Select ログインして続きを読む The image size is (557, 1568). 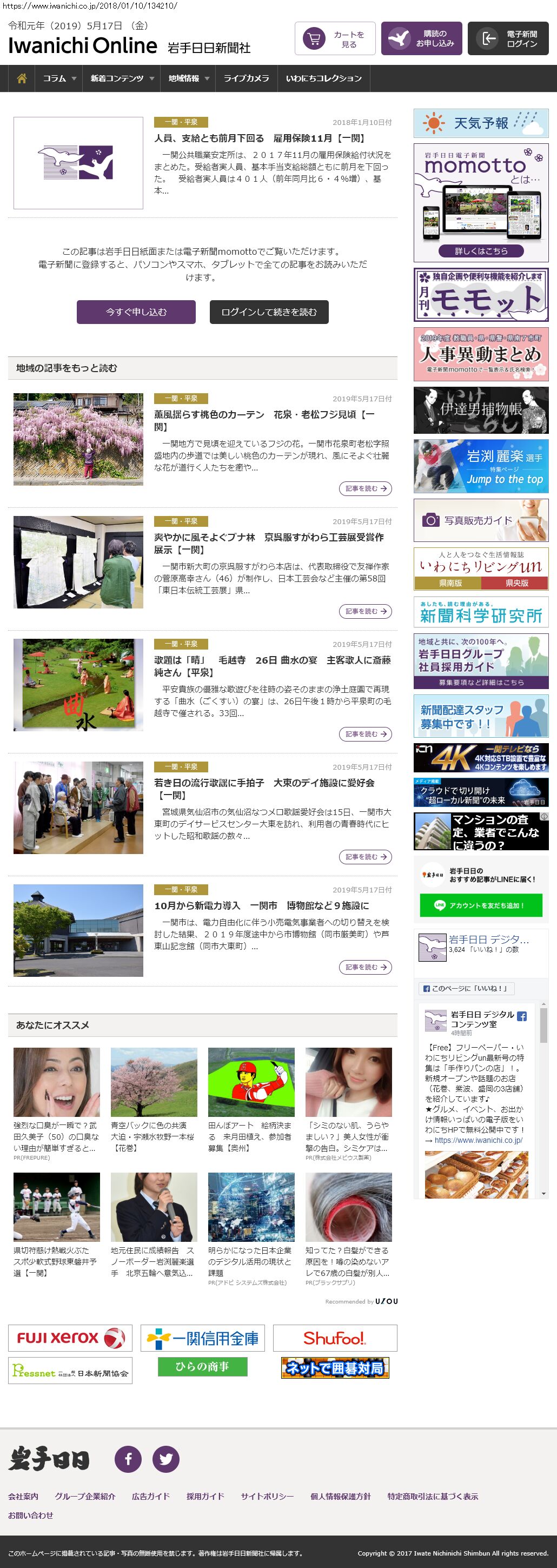(268, 312)
